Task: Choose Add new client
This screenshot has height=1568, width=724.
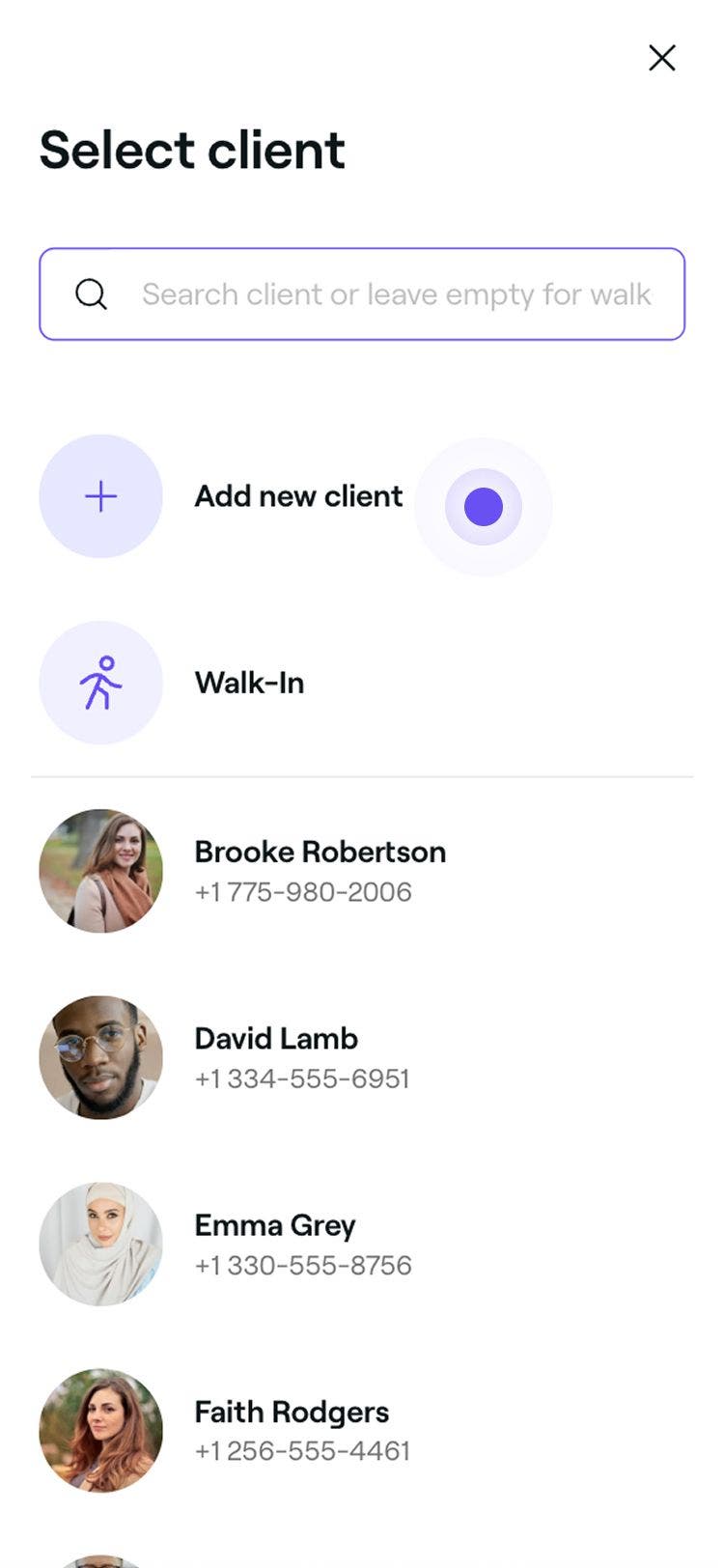Action: pos(298,496)
